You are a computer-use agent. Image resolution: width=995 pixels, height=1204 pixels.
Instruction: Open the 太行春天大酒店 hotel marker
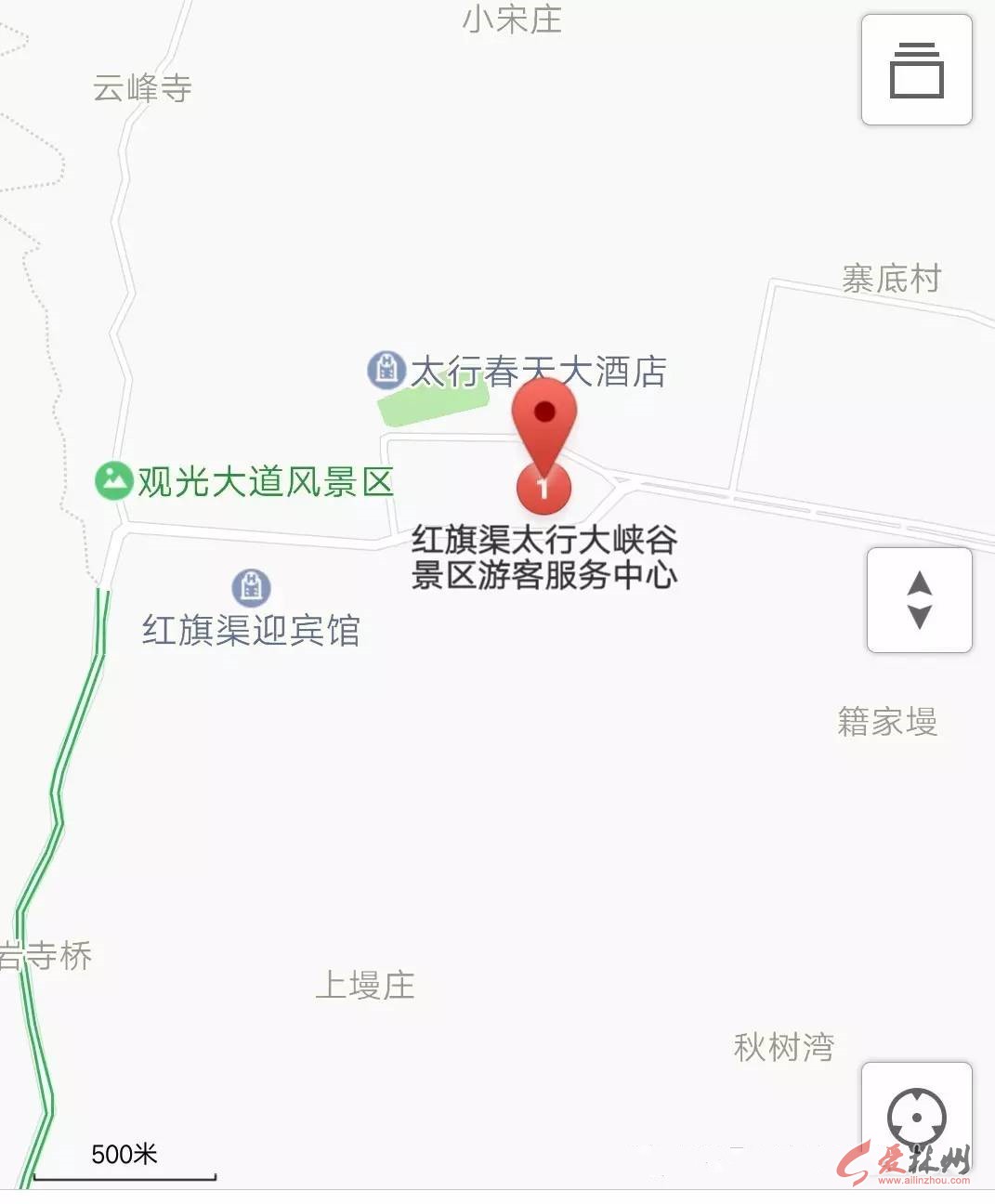[x=386, y=370]
